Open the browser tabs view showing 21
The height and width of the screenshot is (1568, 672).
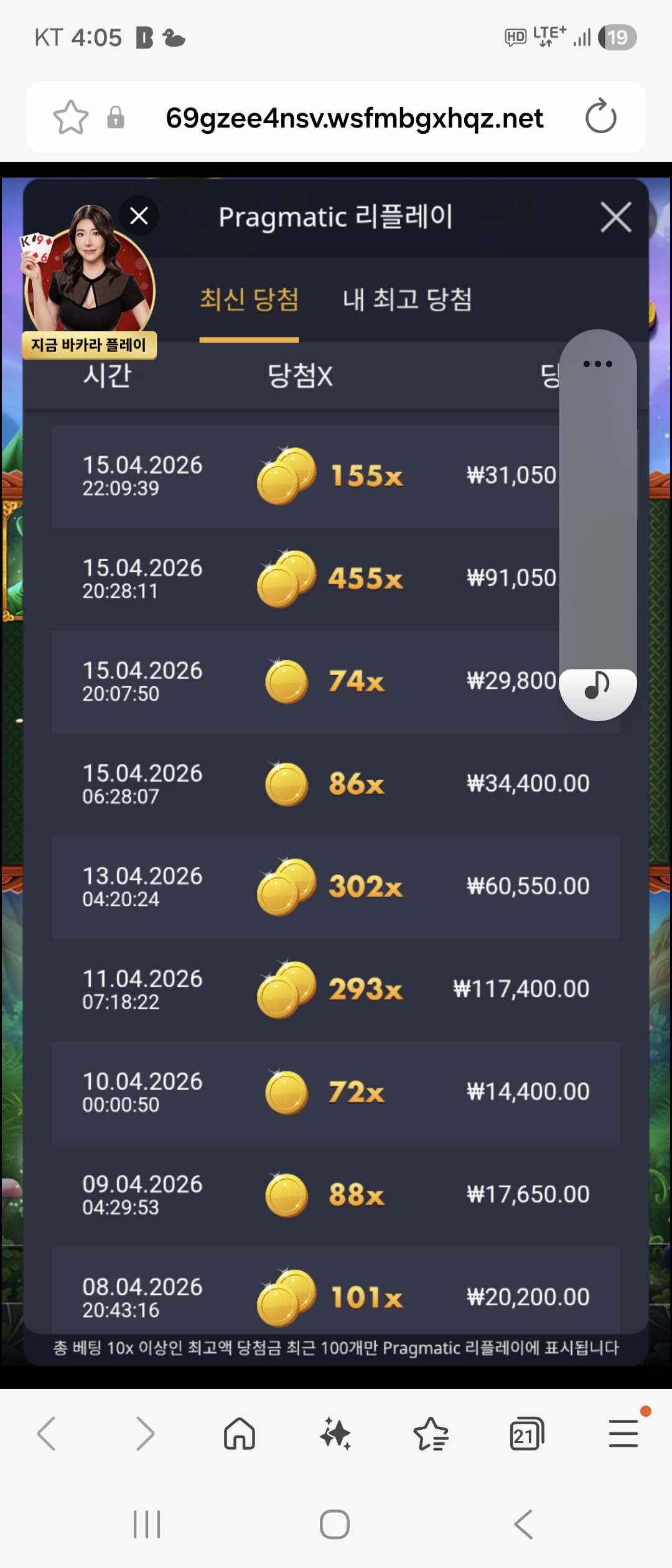[x=526, y=1434]
